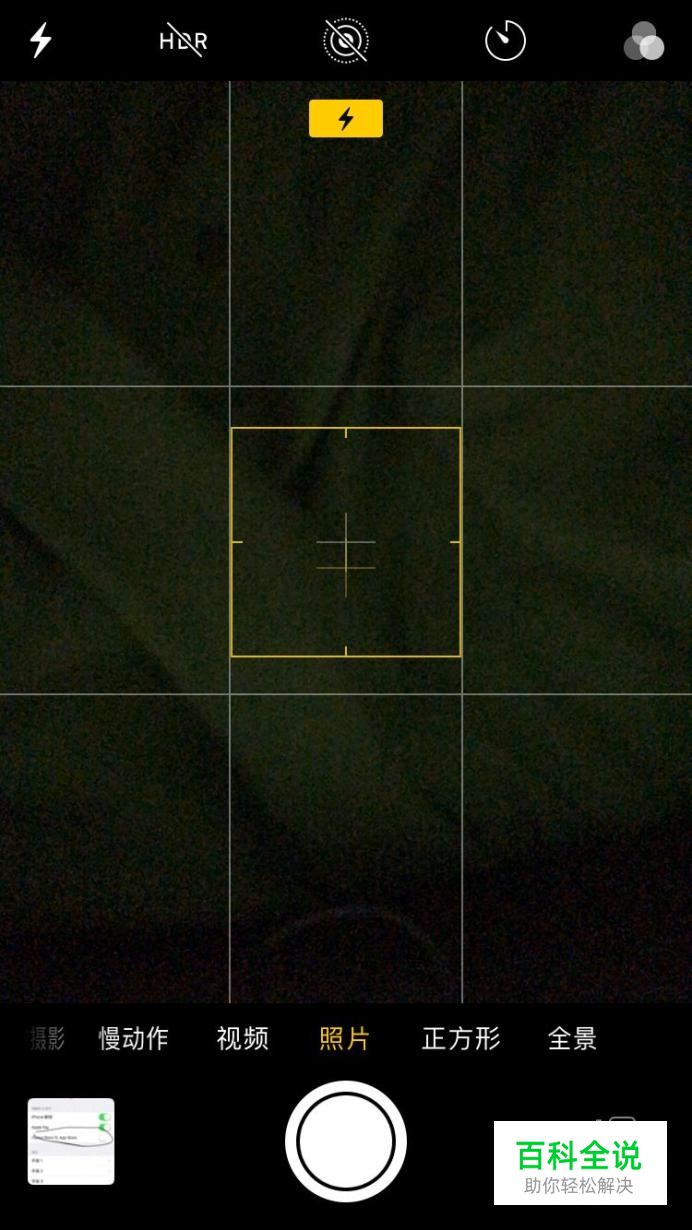692x1230 pixels.
Task: Open the color filters icon
Action: click(644, 41)
